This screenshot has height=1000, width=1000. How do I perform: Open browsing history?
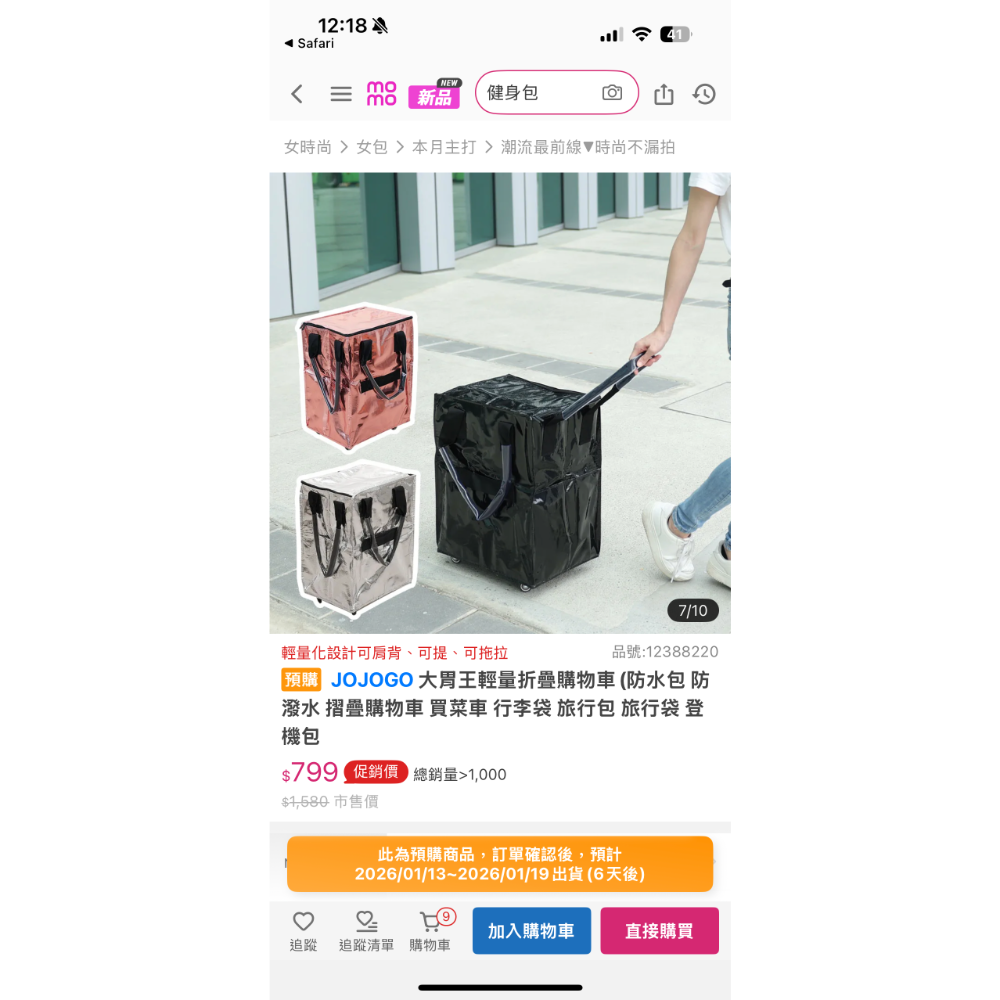(704, 94)
